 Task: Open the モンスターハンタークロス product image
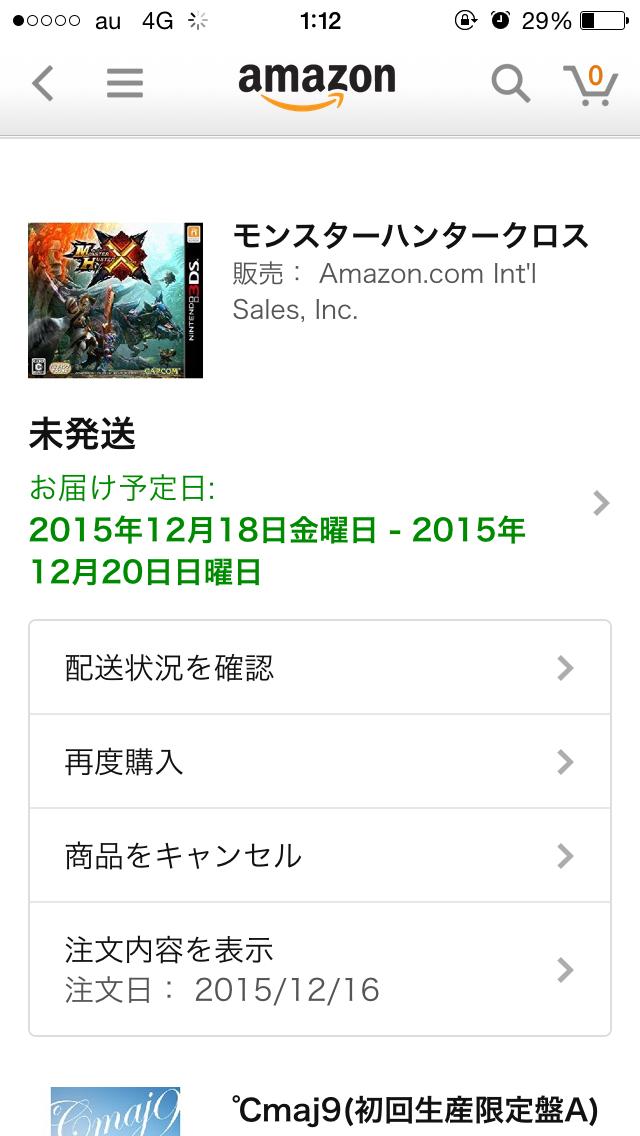[115, 300]
